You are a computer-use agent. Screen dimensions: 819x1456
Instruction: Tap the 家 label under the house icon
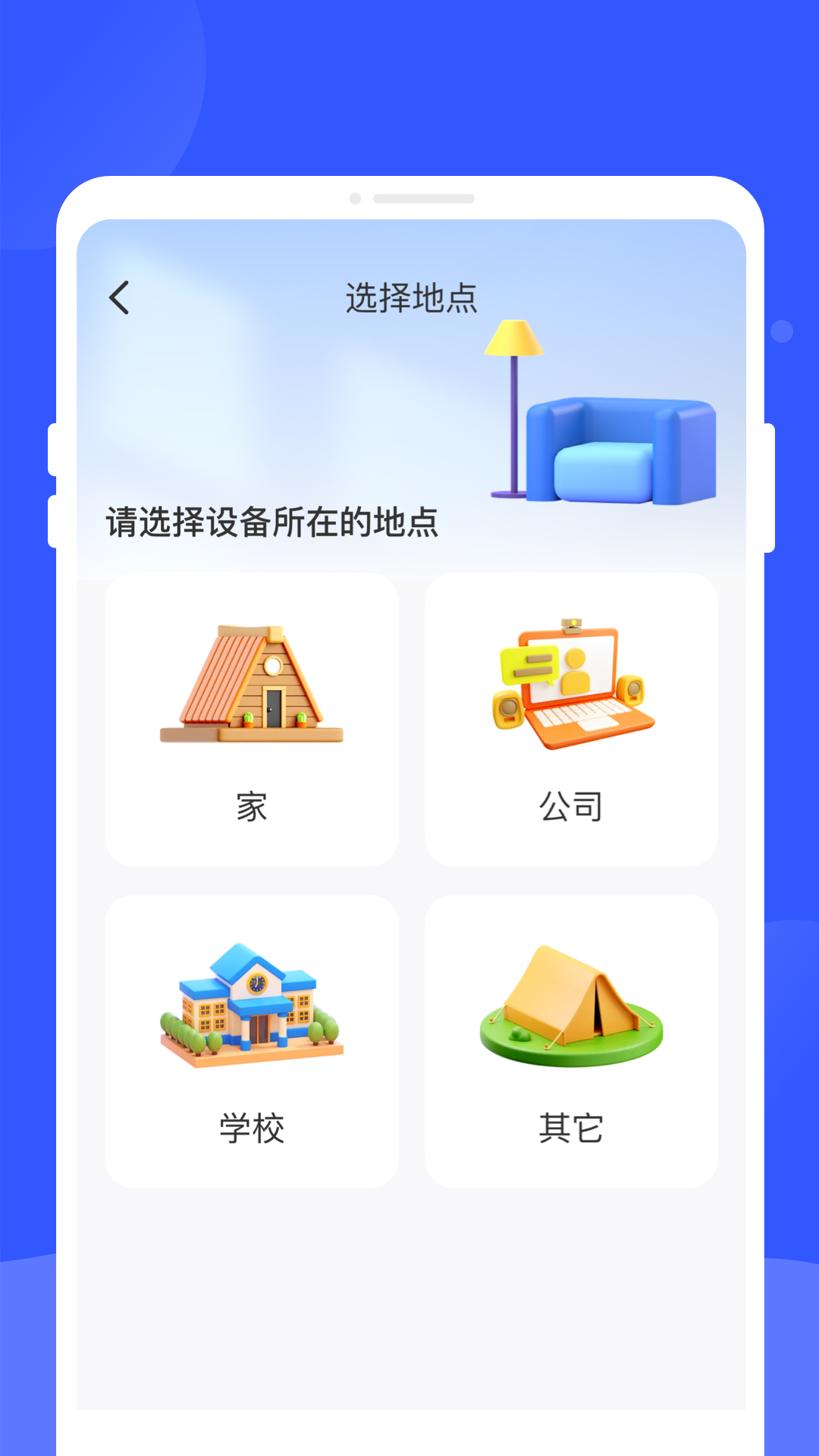250,806
